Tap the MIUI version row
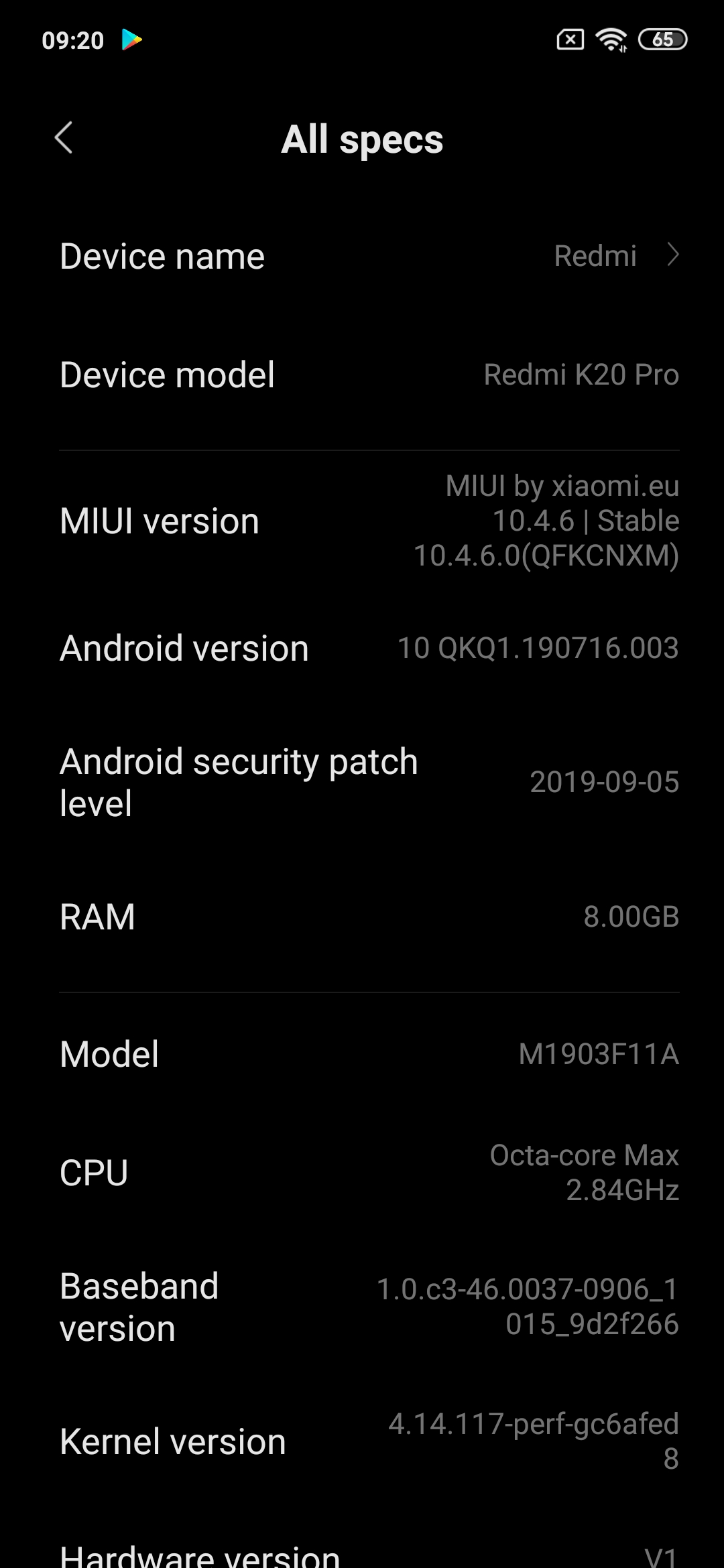Viewport: 724px width, 1568px height. (362, 521)
